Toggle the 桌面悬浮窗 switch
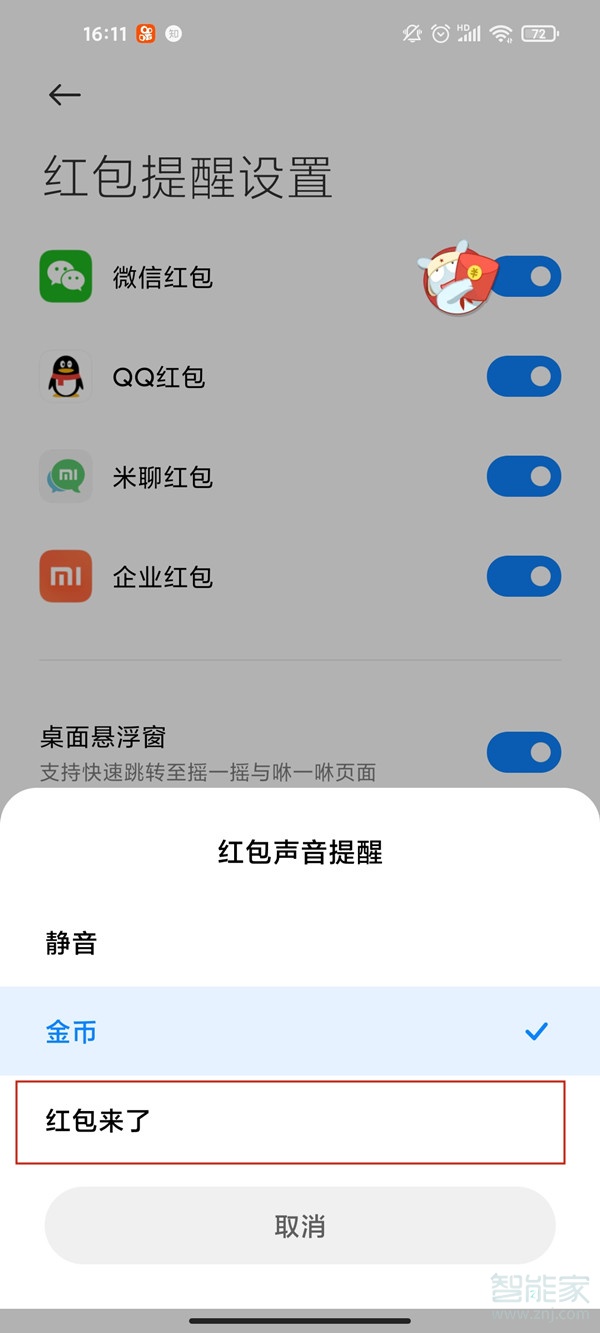This screenshot has width=600, height=1333. (x=524, y=752)
